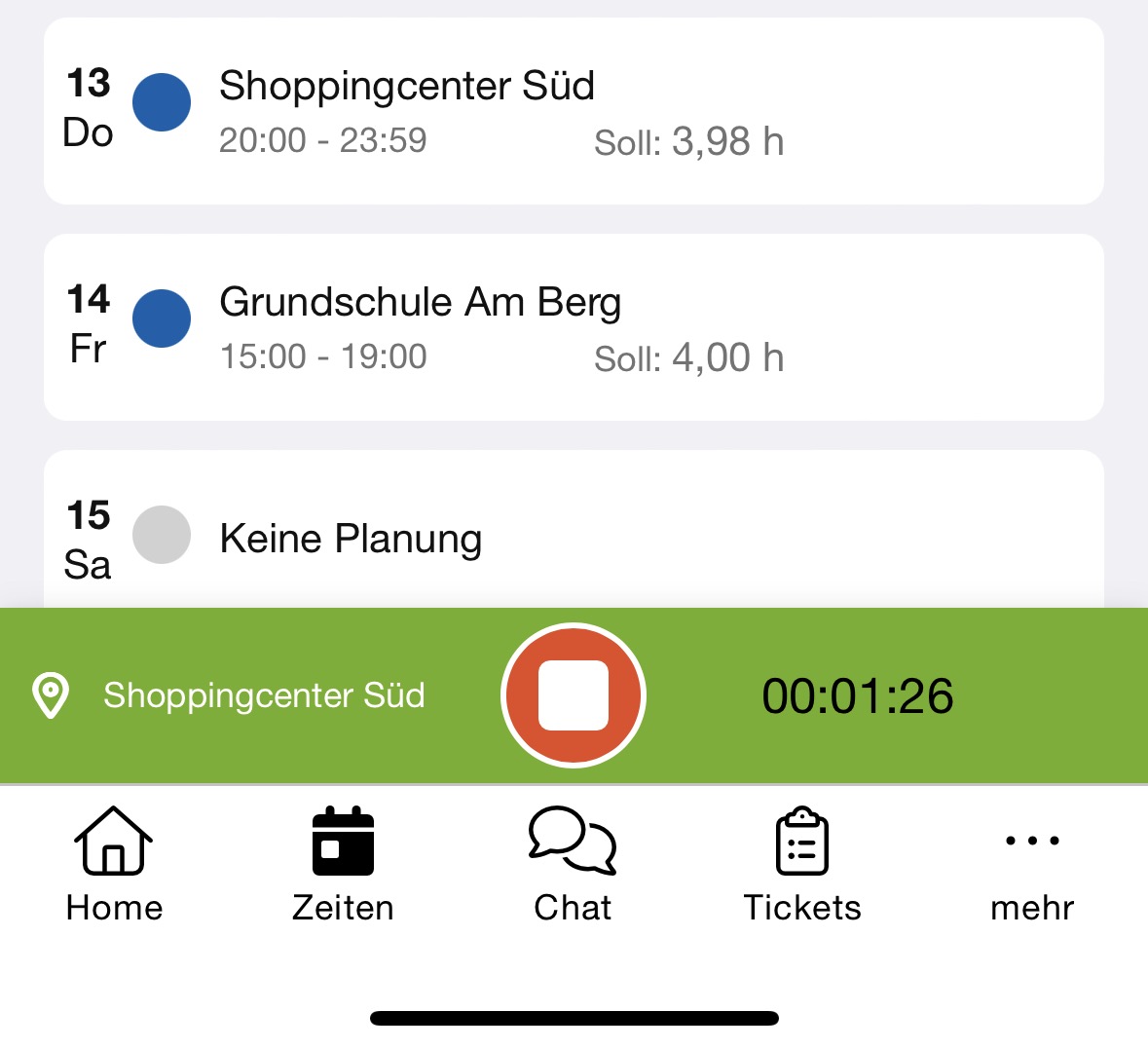The height and width of the screenshot is (1049, 1148).
Task: Open the Shoppingcenter Süd shift on Thursday 13
Action: tap(574, 111)
